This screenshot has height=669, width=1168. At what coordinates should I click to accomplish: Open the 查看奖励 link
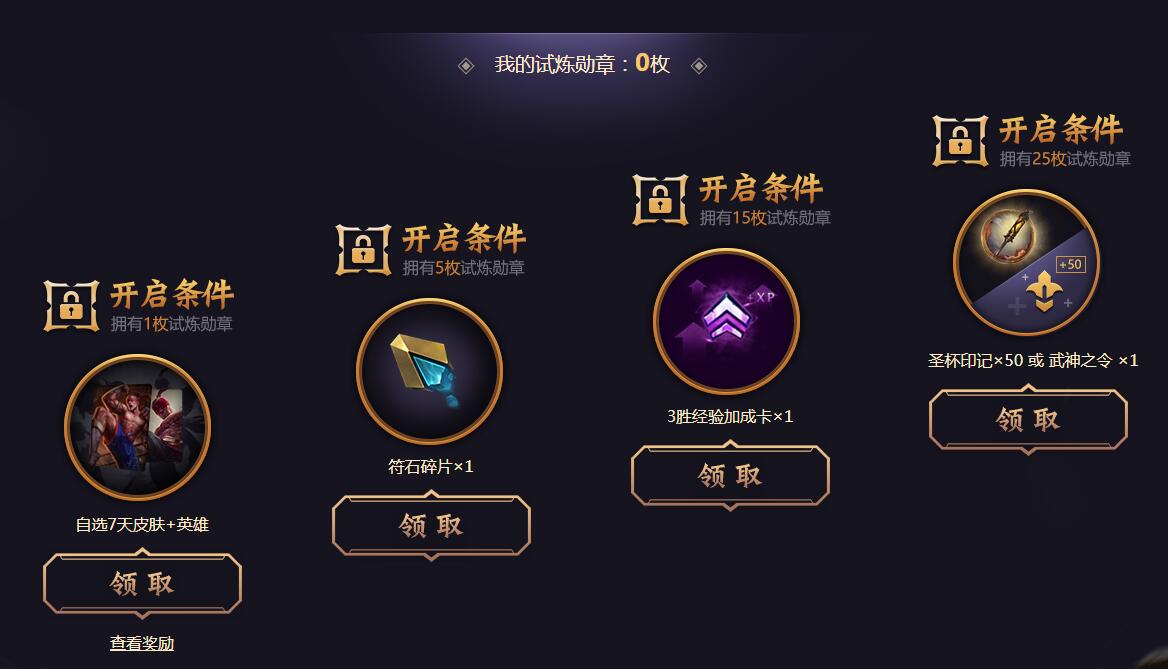click(x=142, y=644)
